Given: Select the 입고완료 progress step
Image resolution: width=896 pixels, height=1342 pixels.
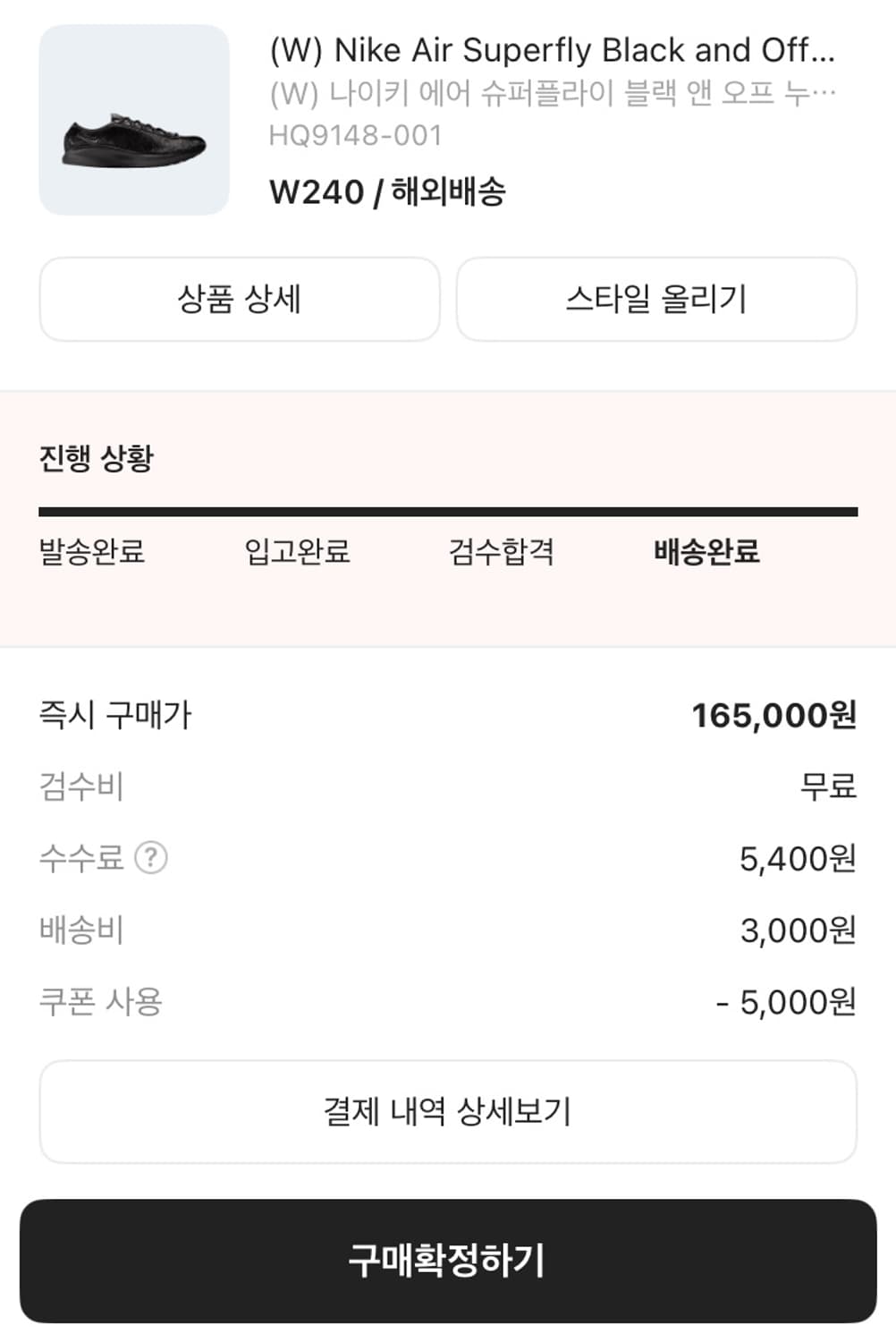Looking at the screenshot, I should tap(296, 554).
